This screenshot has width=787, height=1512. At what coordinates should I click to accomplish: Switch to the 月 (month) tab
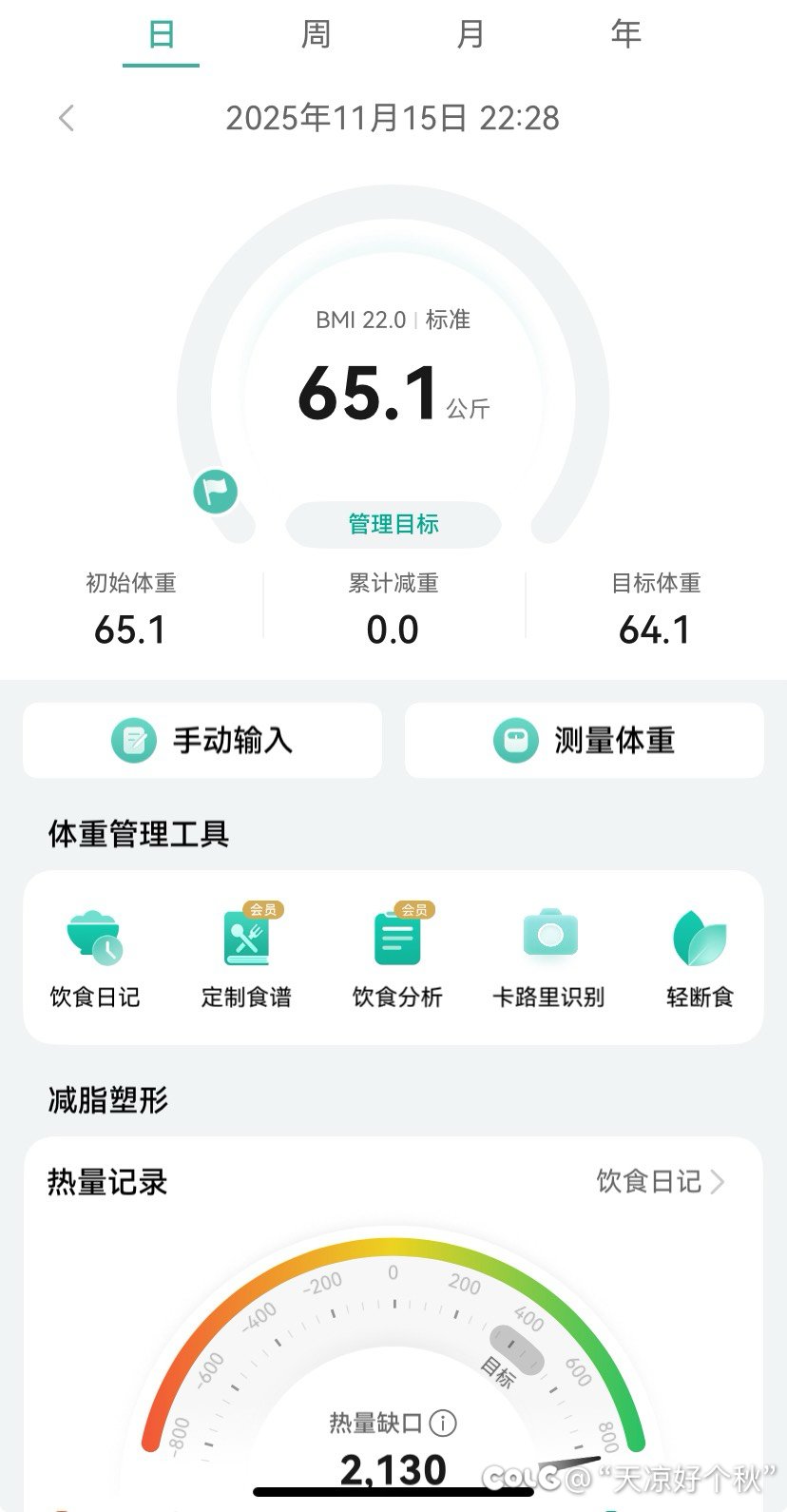coord(470,35)
